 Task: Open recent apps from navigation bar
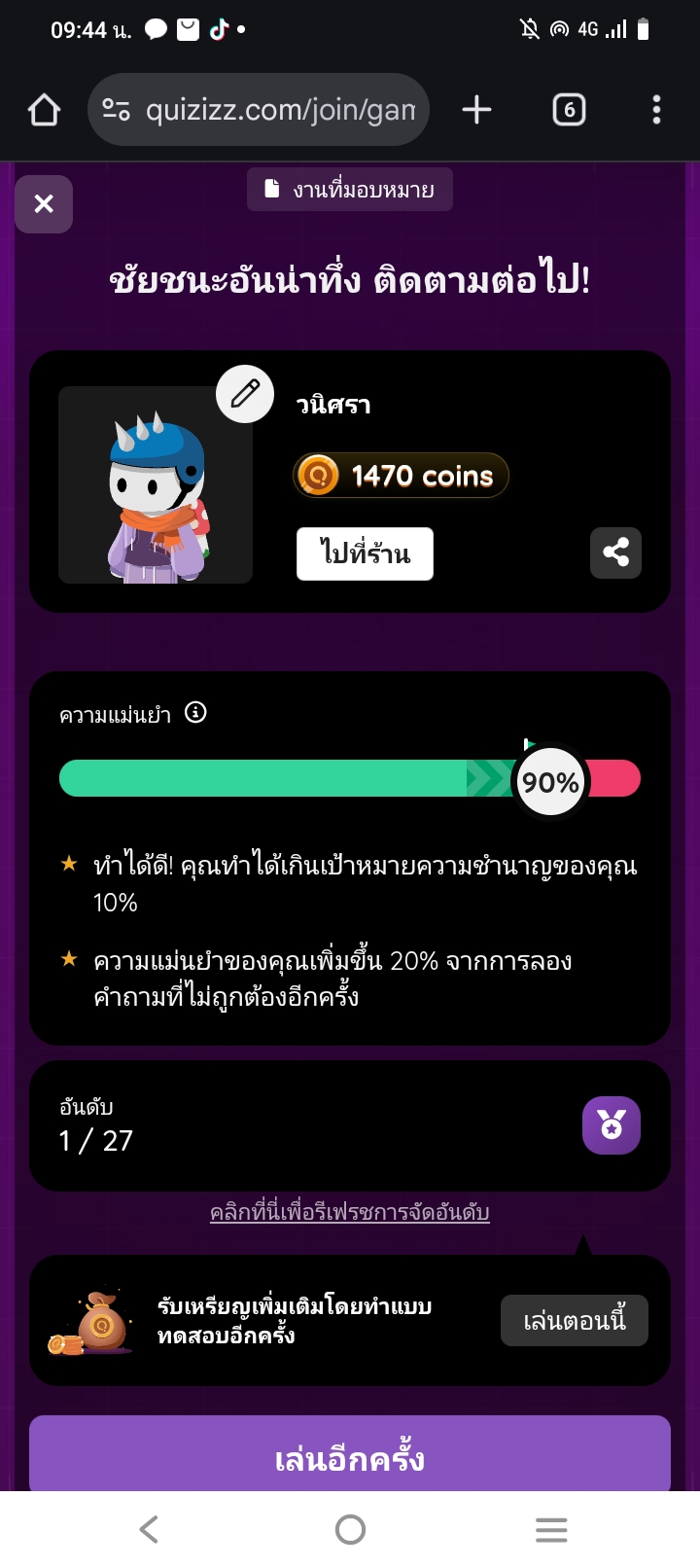[551, 1529]
